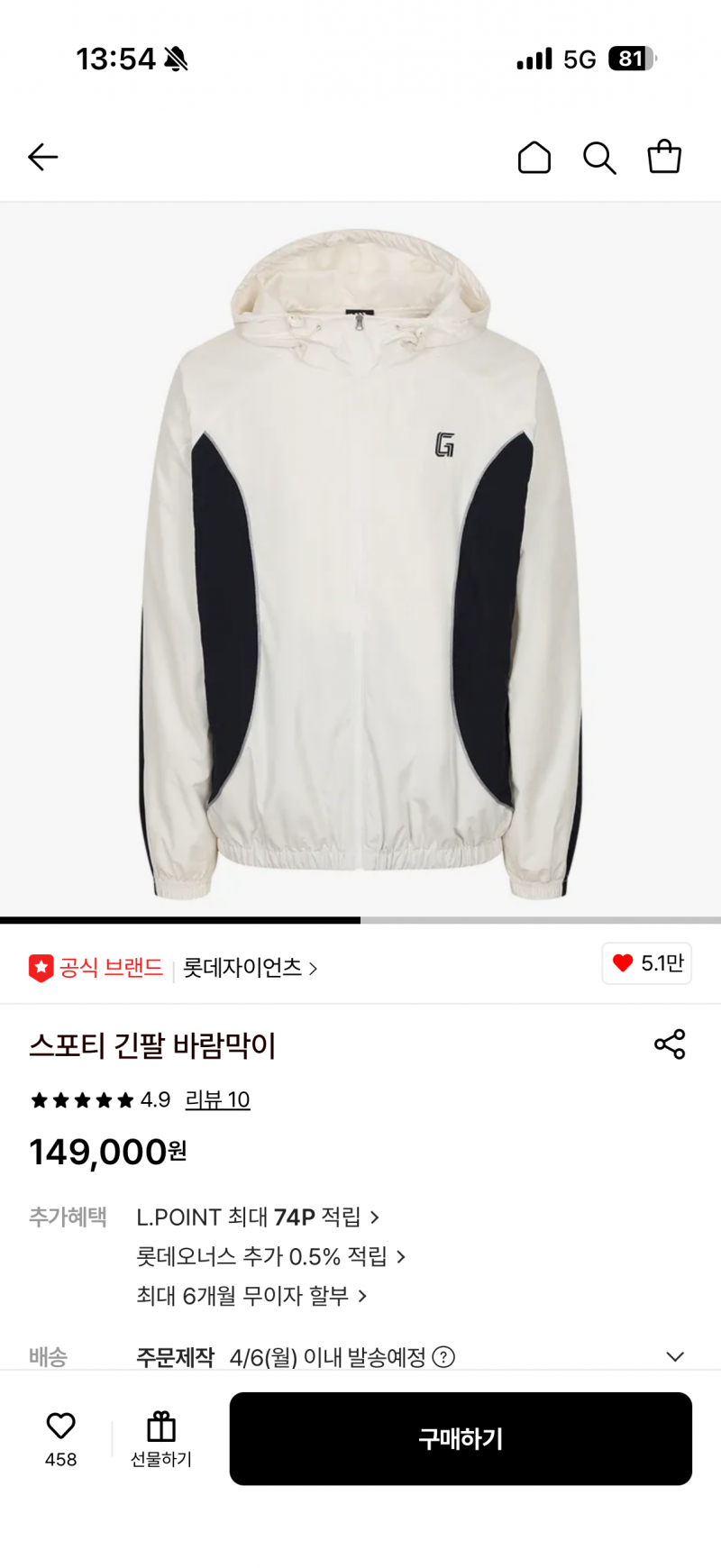Expand the 배송 delivery details
This screenshot has width=721, height=1568.
pyautogui.click(x=675, y=1357)
